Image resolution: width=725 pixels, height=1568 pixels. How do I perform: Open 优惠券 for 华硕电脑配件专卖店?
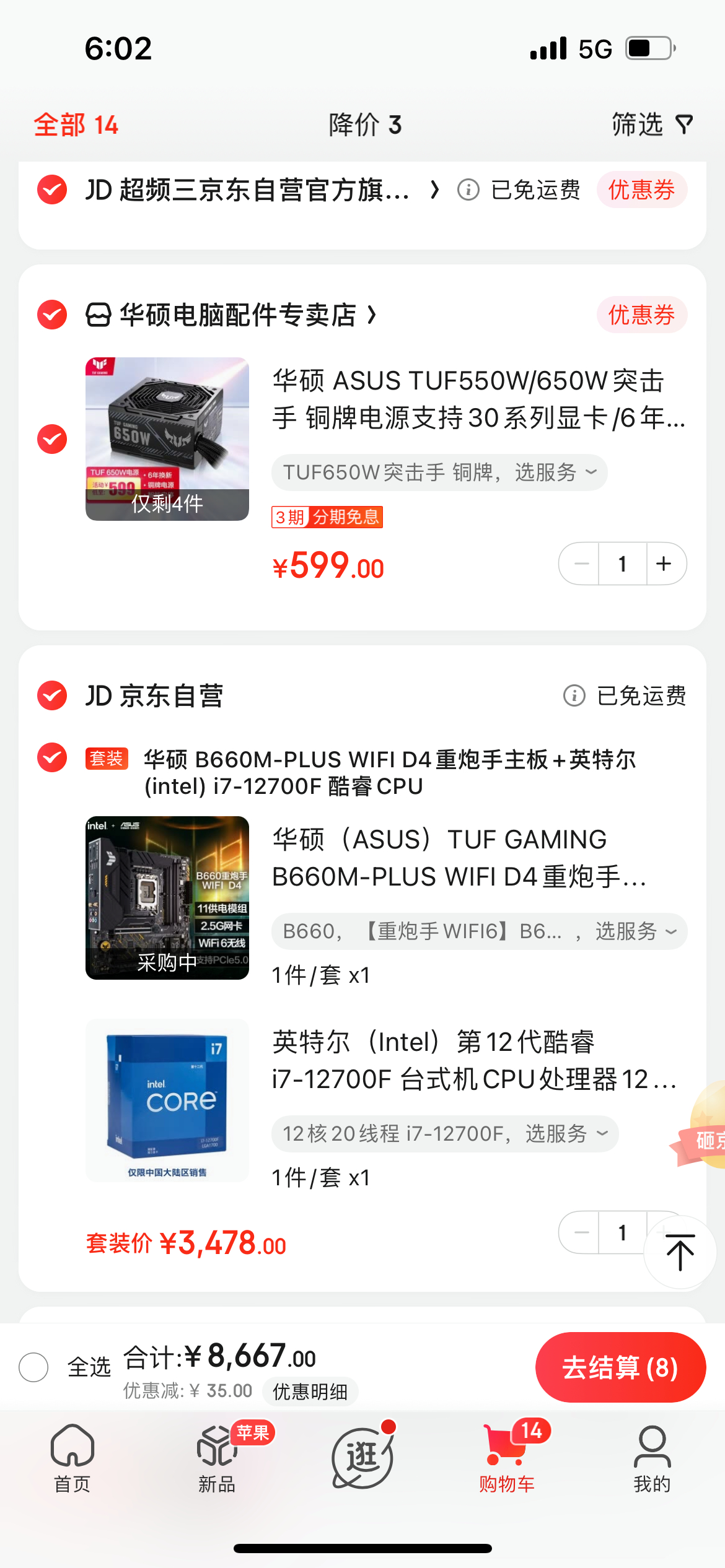(642, 315)
